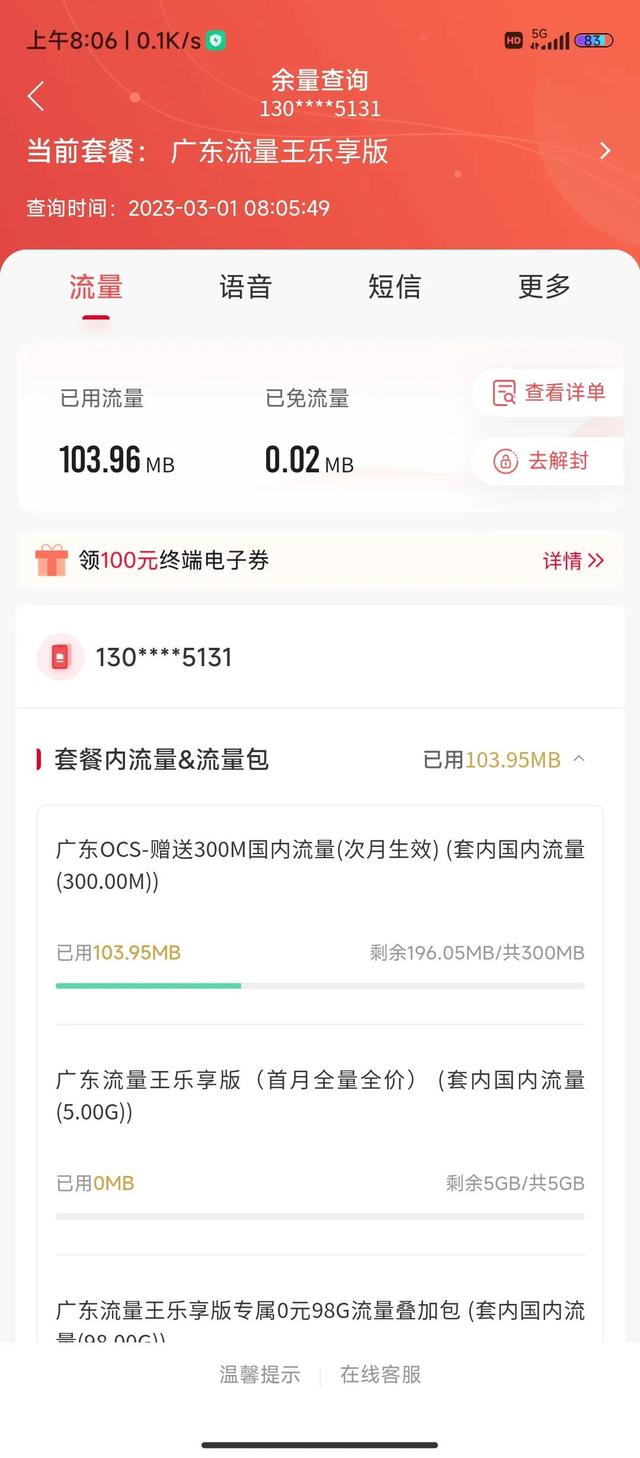Switch to the 语音 tab
Screen dimensions: 640x1458
pyautogui.click(x=245, y=287)
